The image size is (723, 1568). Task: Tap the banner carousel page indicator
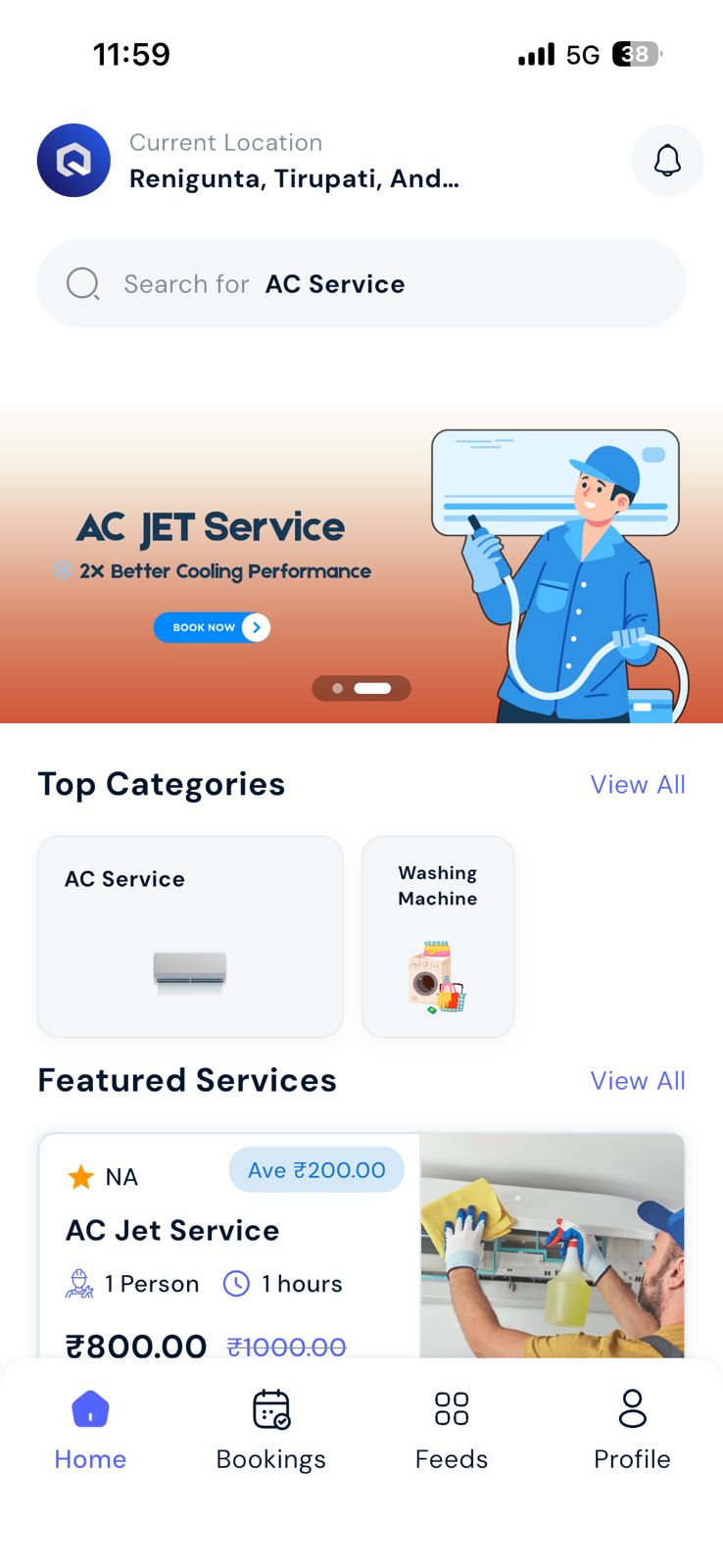(x=361, y=688)
